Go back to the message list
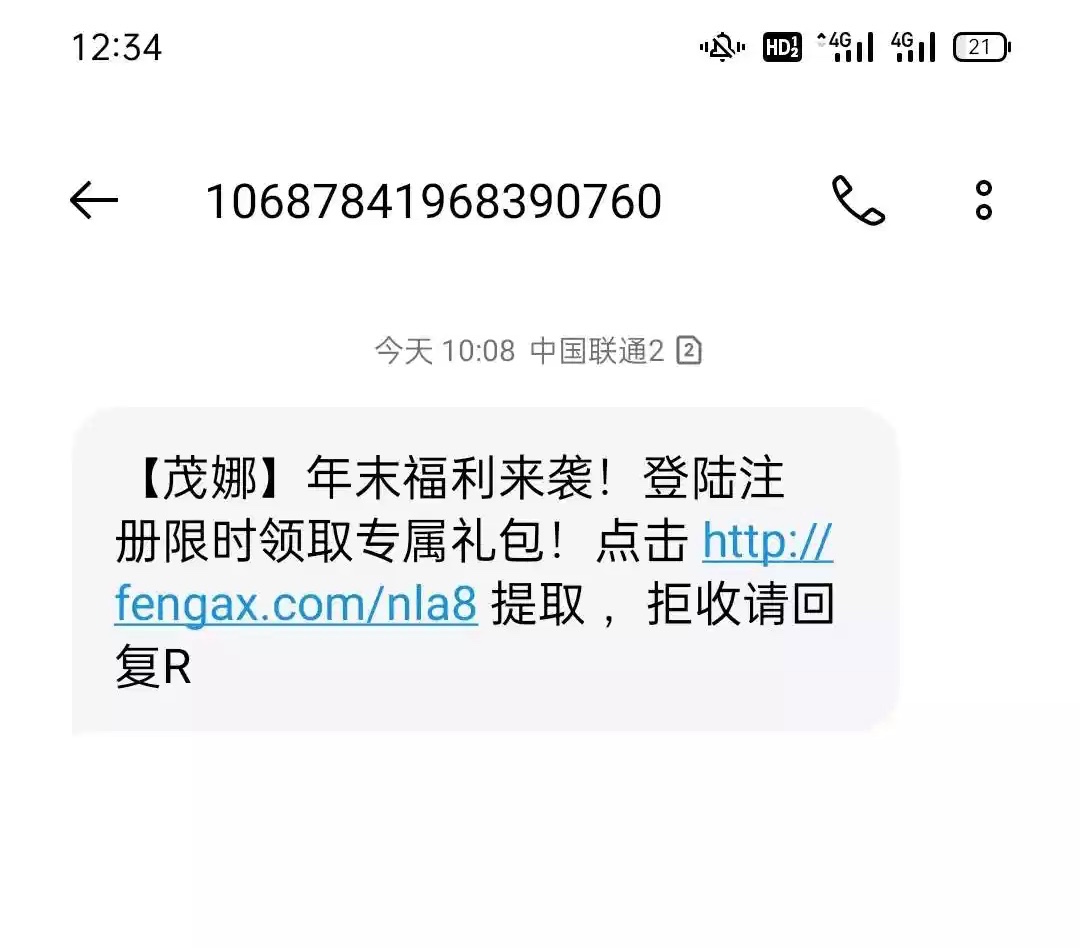This screenshot has height=948, width=1080. pos(94,201)
